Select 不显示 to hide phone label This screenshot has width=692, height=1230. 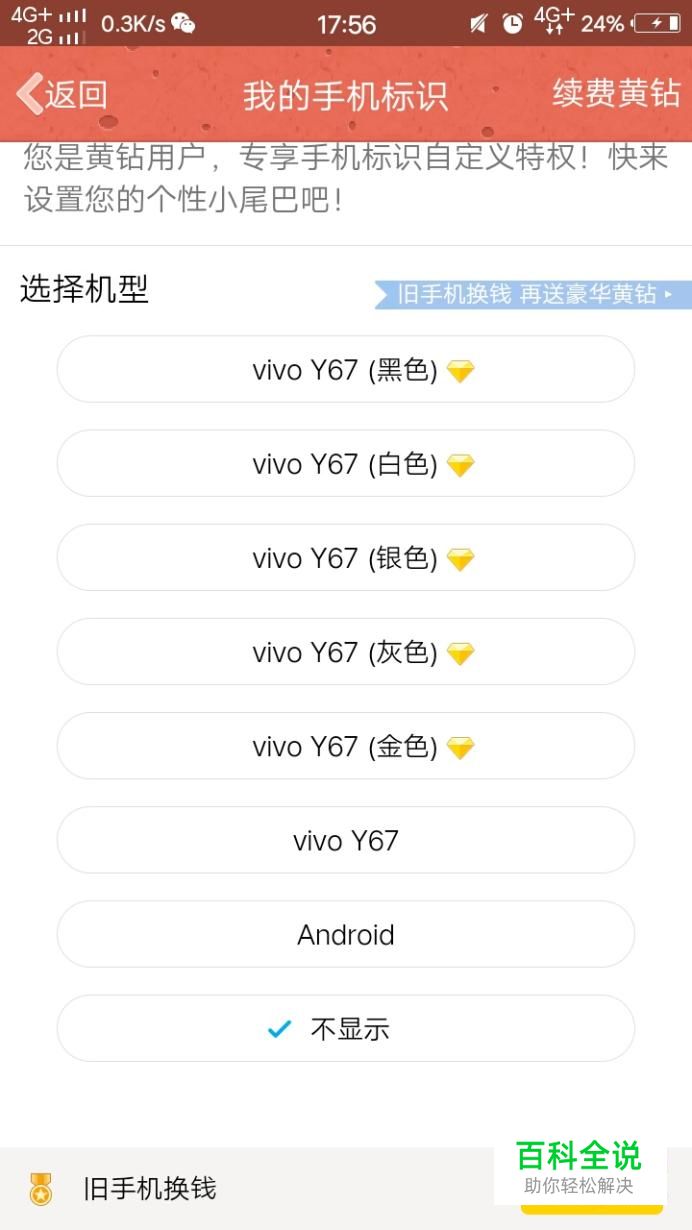point(346,1028)
